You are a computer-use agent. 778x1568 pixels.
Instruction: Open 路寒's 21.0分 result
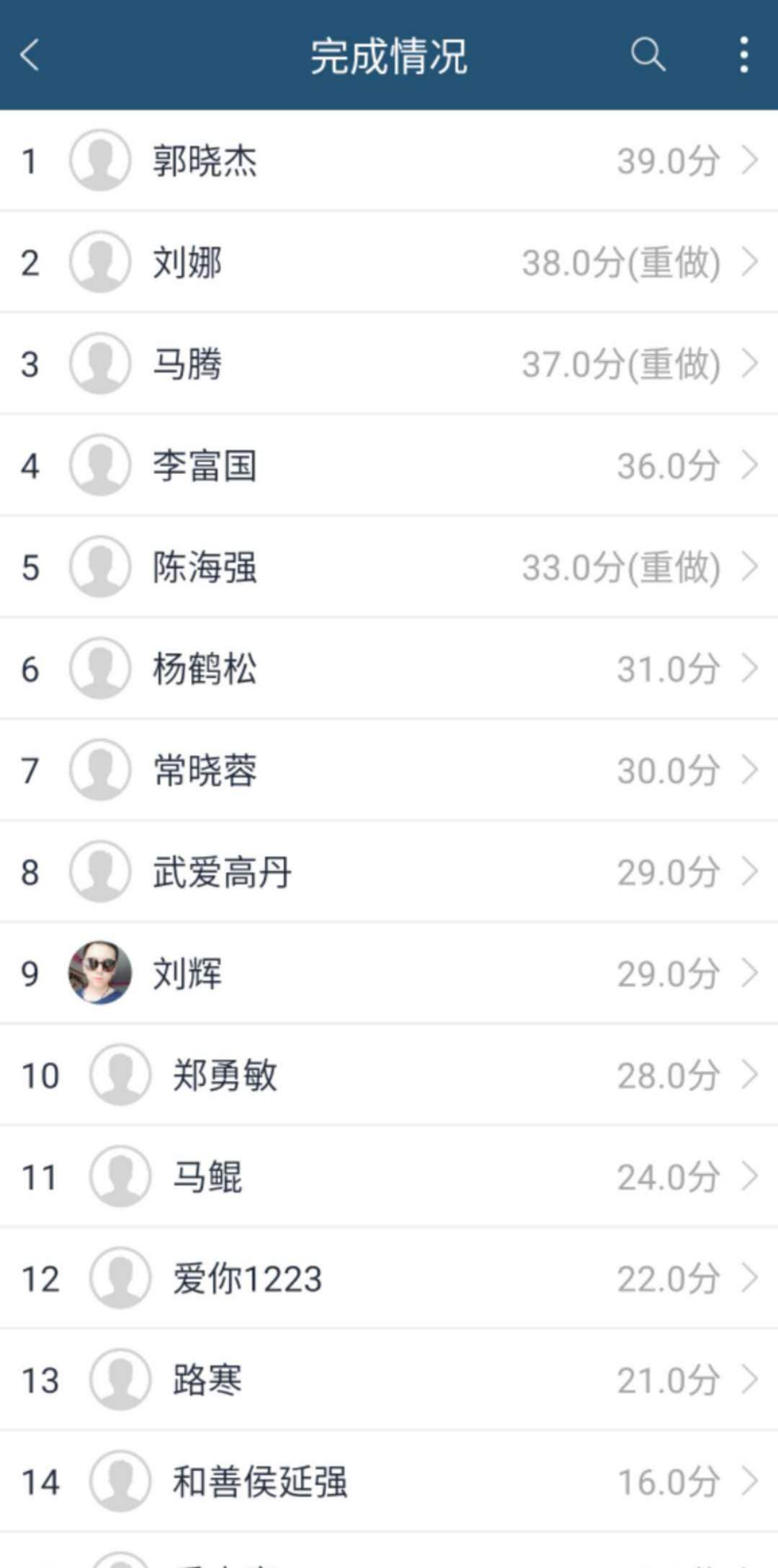click(389, 1380)
